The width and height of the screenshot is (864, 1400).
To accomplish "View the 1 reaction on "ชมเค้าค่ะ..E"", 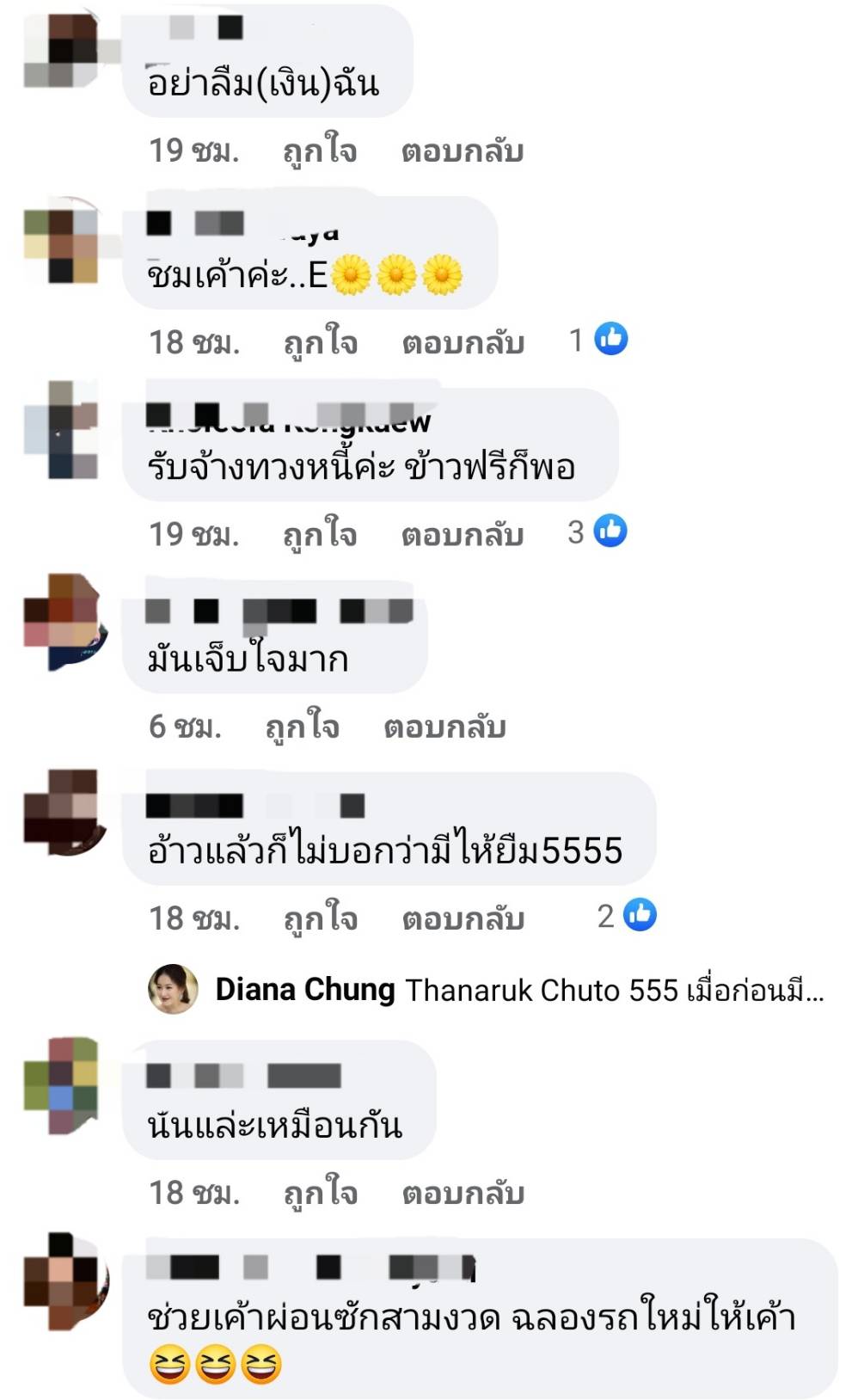I will 599,340.
